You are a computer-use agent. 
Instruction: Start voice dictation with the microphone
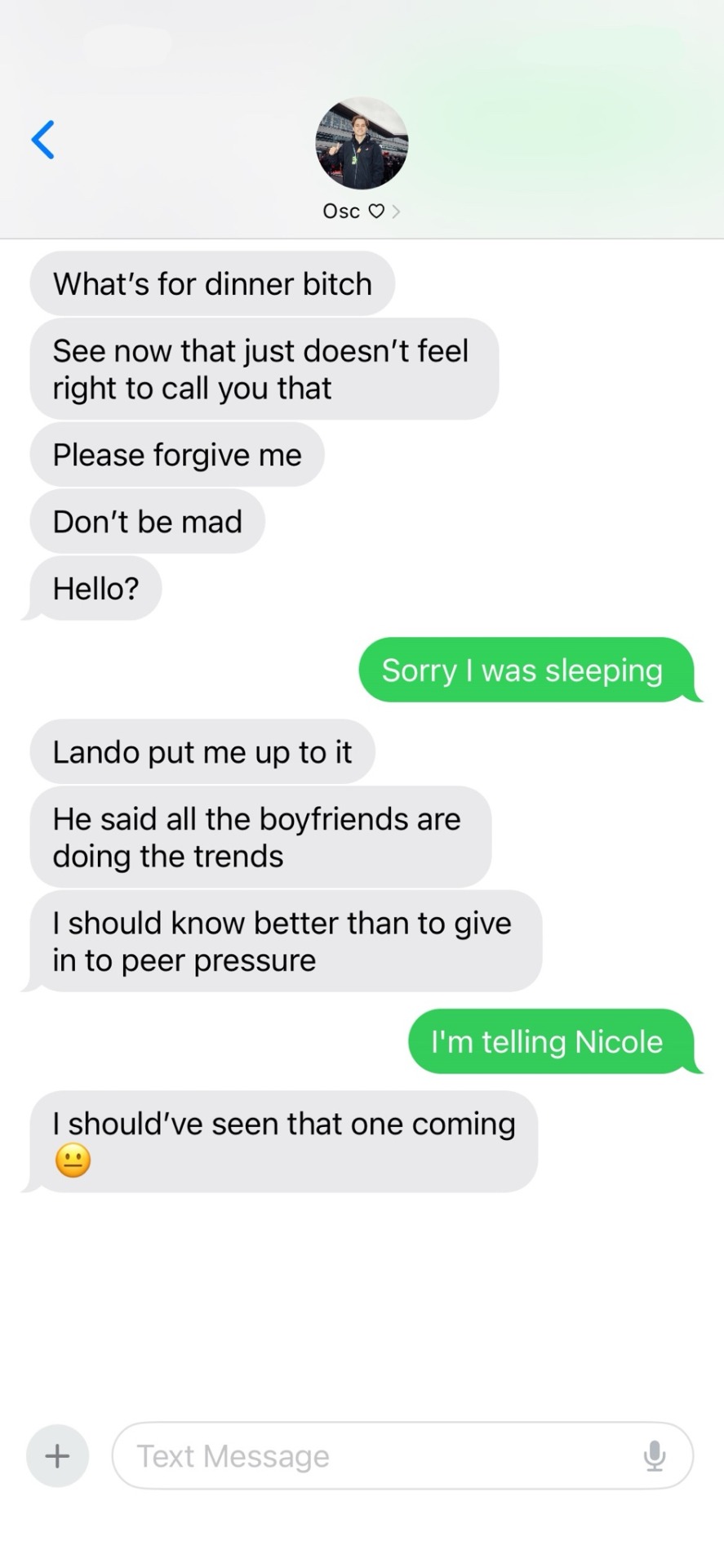pyautogui.click(x=654, y=1455)
